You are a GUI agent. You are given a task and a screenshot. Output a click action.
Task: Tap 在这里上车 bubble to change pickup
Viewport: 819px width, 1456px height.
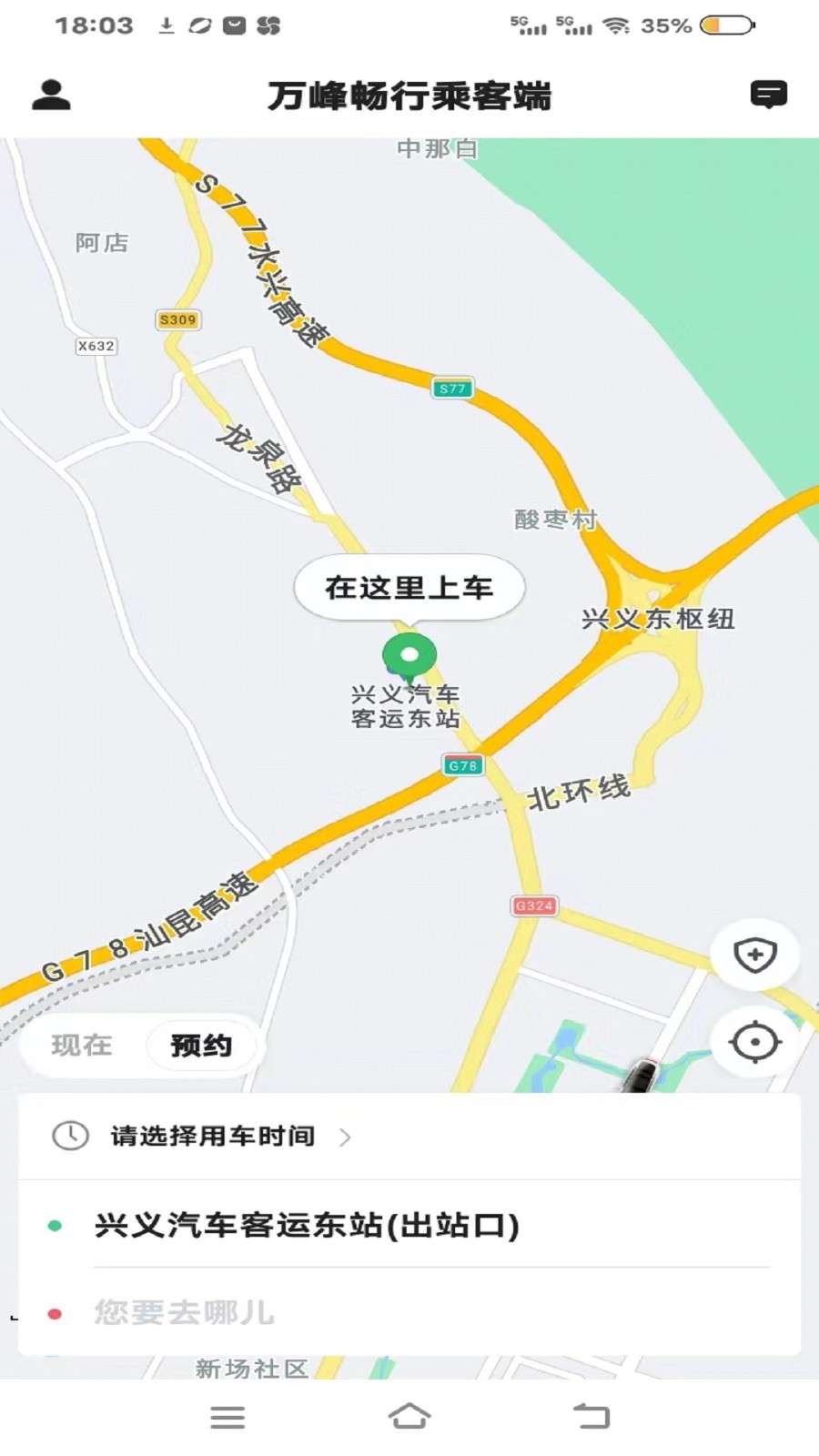pyautogui.click(x=409, y=587)
